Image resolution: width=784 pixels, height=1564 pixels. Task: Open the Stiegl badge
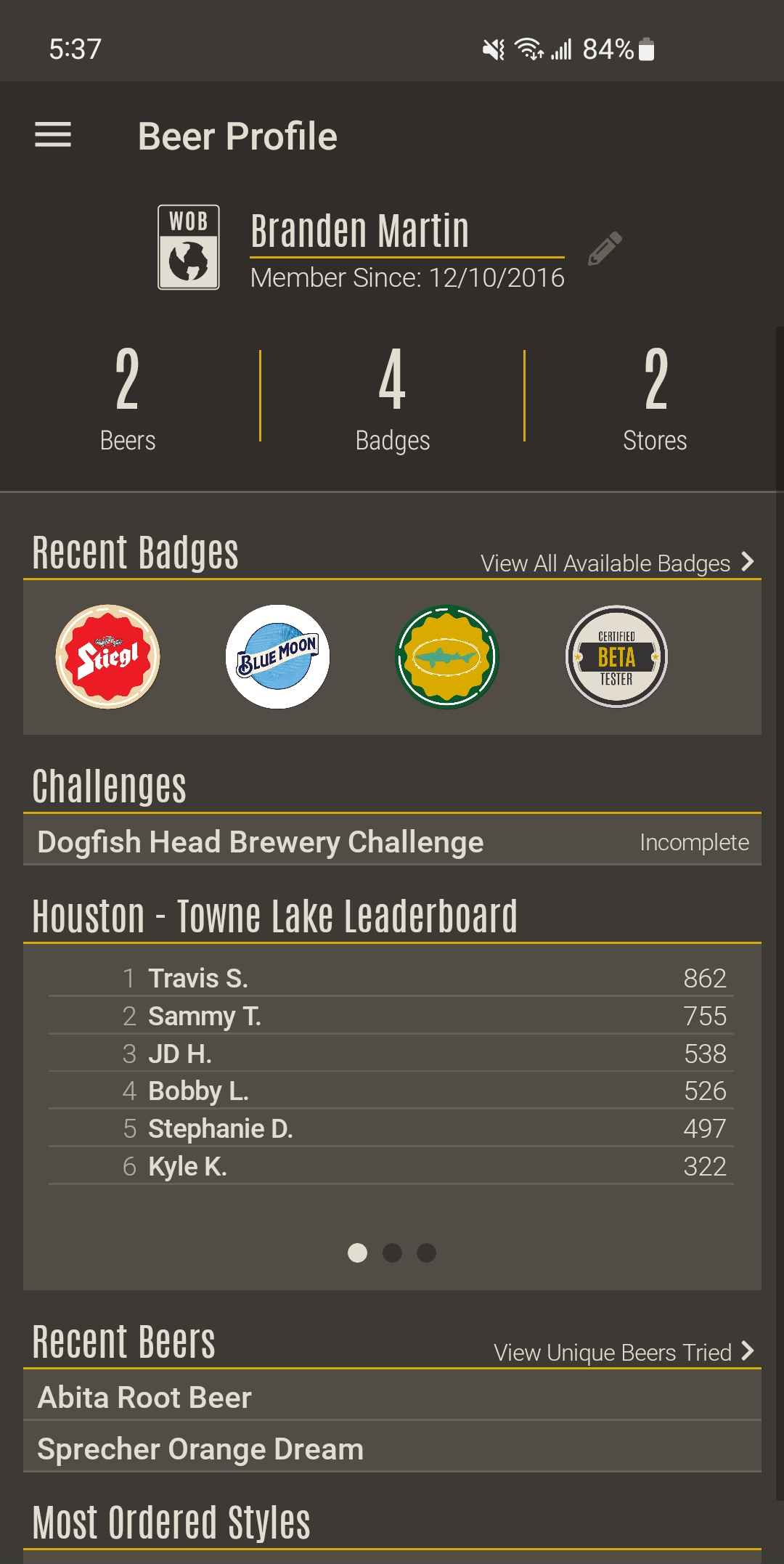click(108, 656)
